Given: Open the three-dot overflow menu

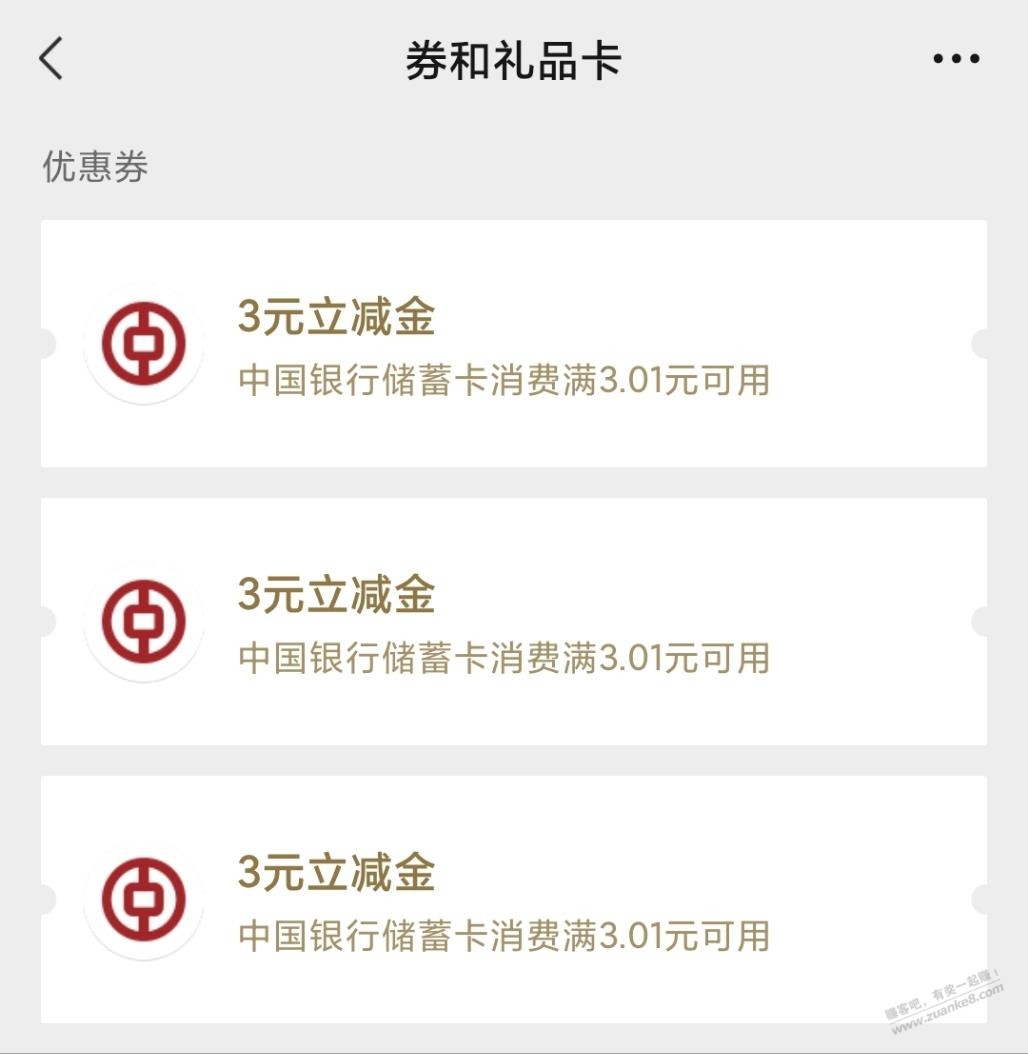Looking at the screenshot, I should pos(956,60).
